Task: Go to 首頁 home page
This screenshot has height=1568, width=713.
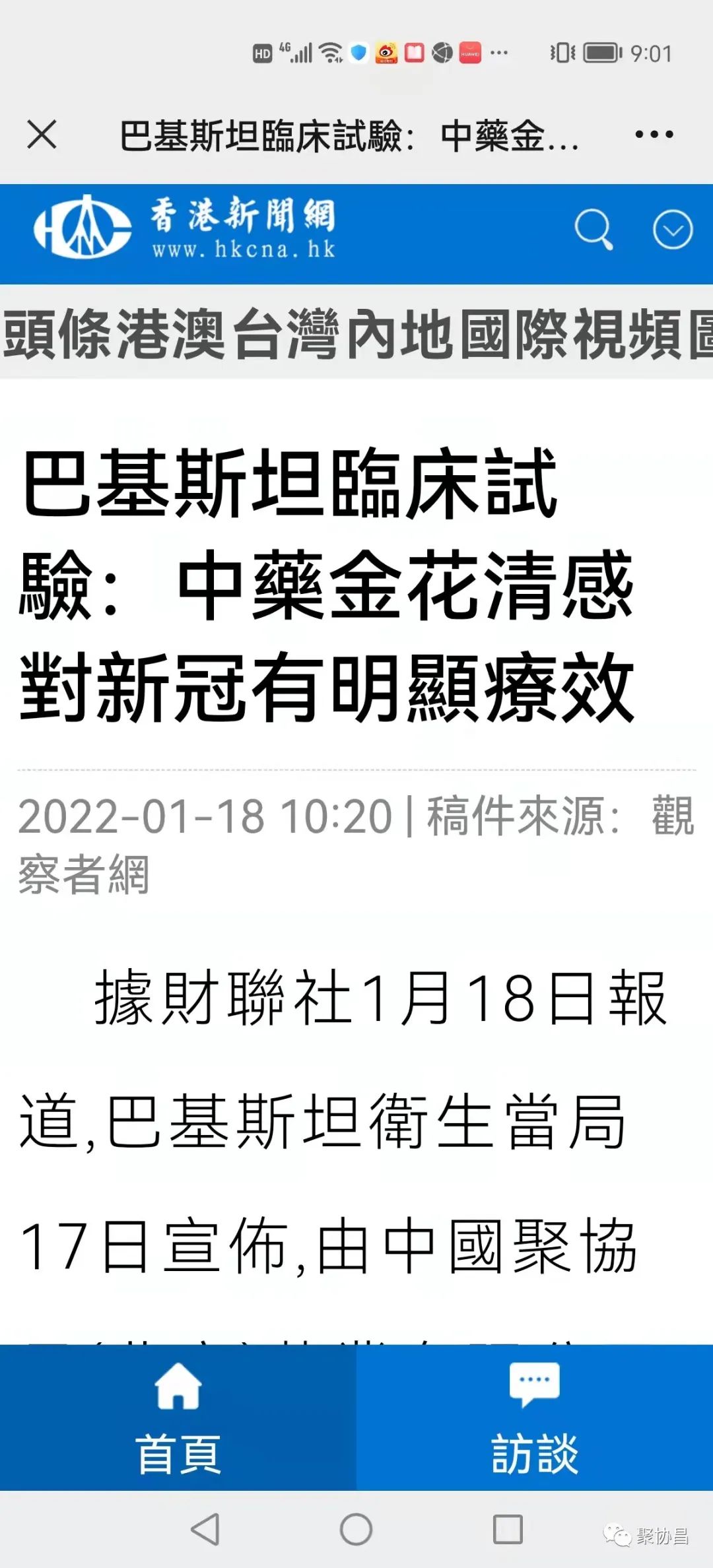Action: [x=178, y=1418]
